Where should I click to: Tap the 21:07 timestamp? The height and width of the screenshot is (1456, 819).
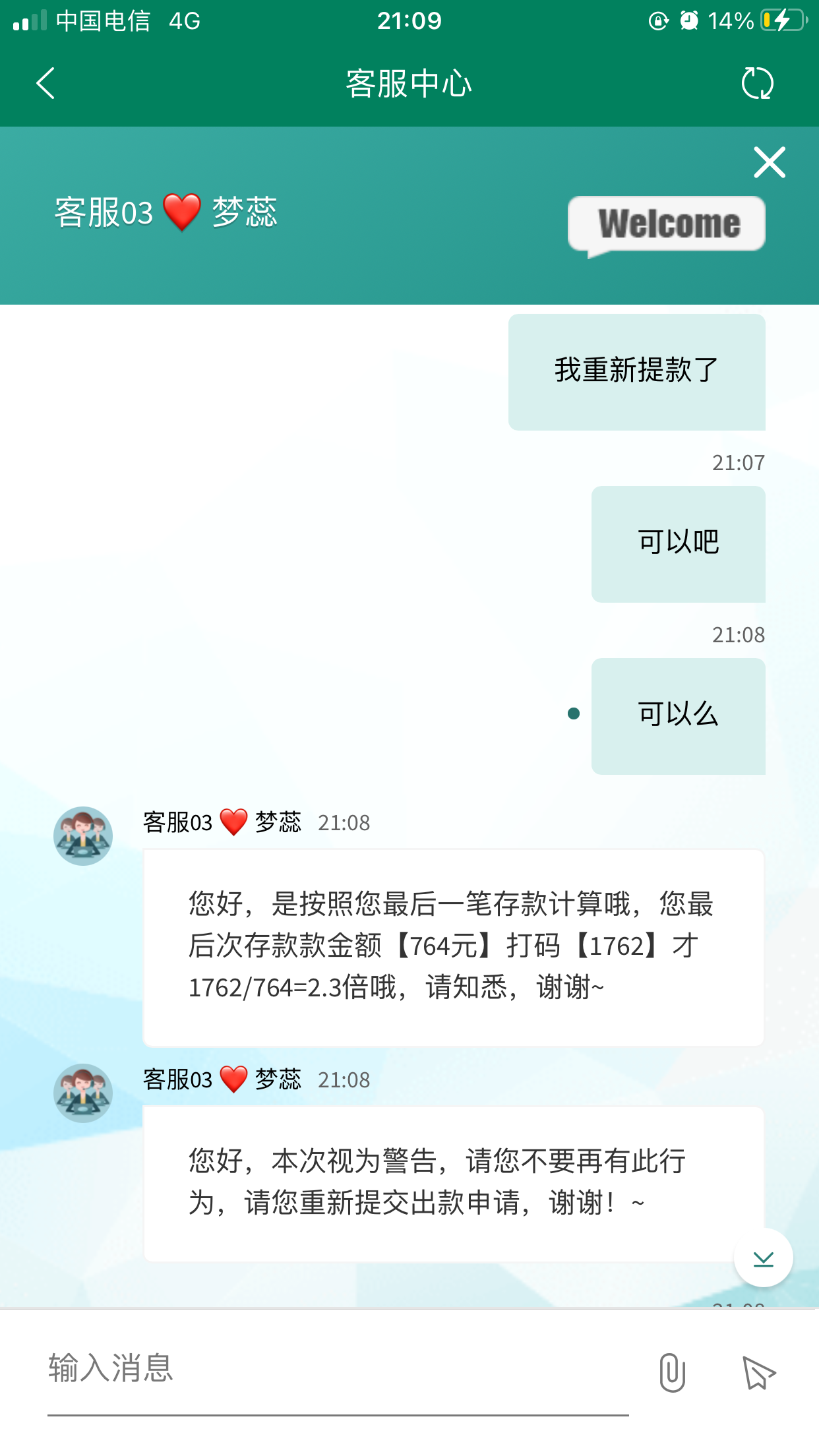(x=738, y=462)
